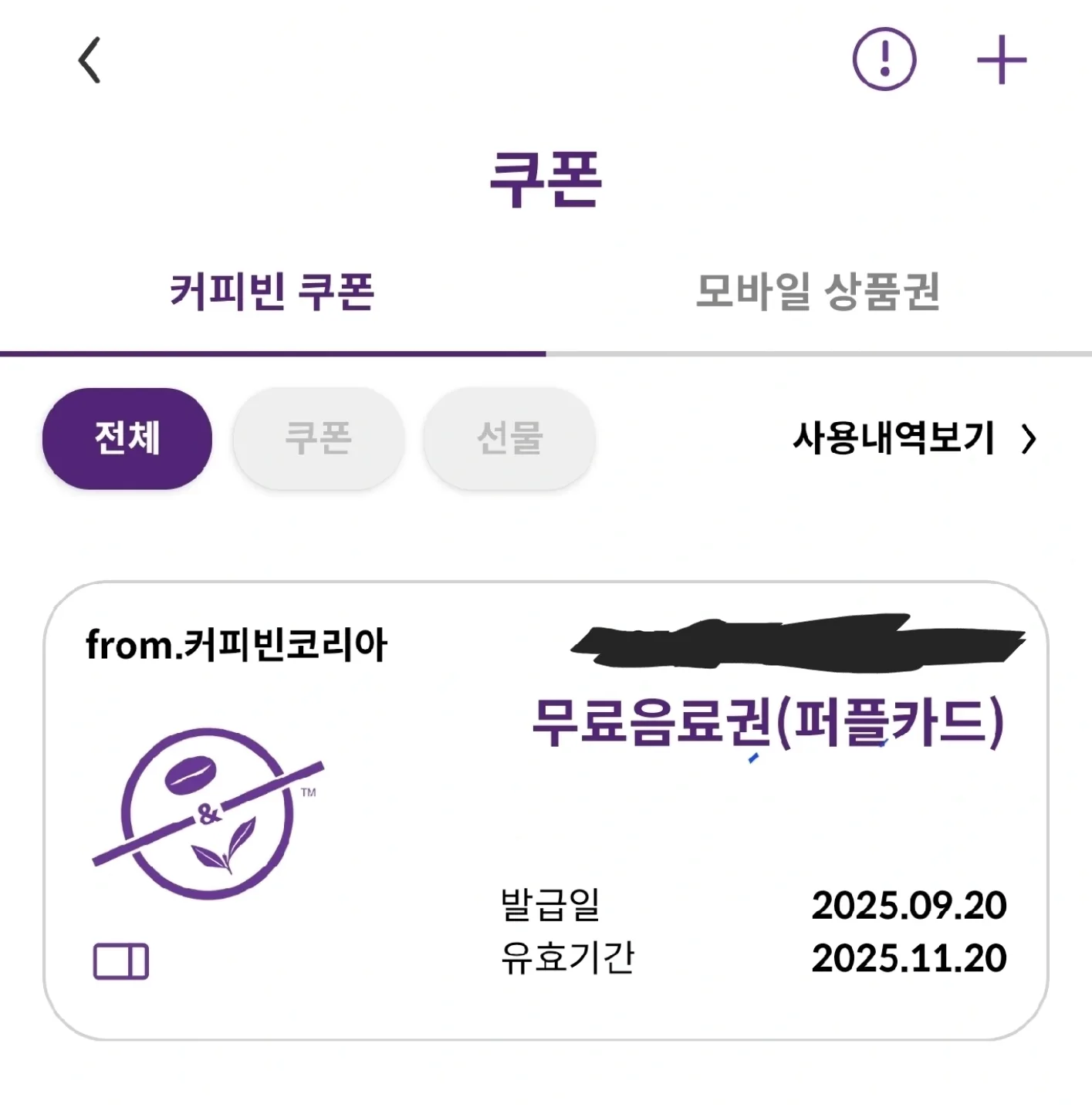Switch to the 모바일 상품권 tab
This screenshot has width=1092, height=1111.
(818, 293)
